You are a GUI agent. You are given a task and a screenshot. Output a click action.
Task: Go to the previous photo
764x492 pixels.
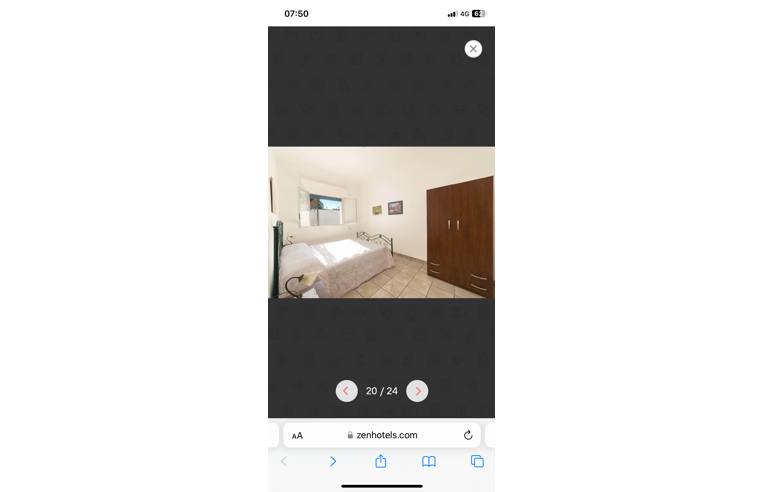pos(346,391)
